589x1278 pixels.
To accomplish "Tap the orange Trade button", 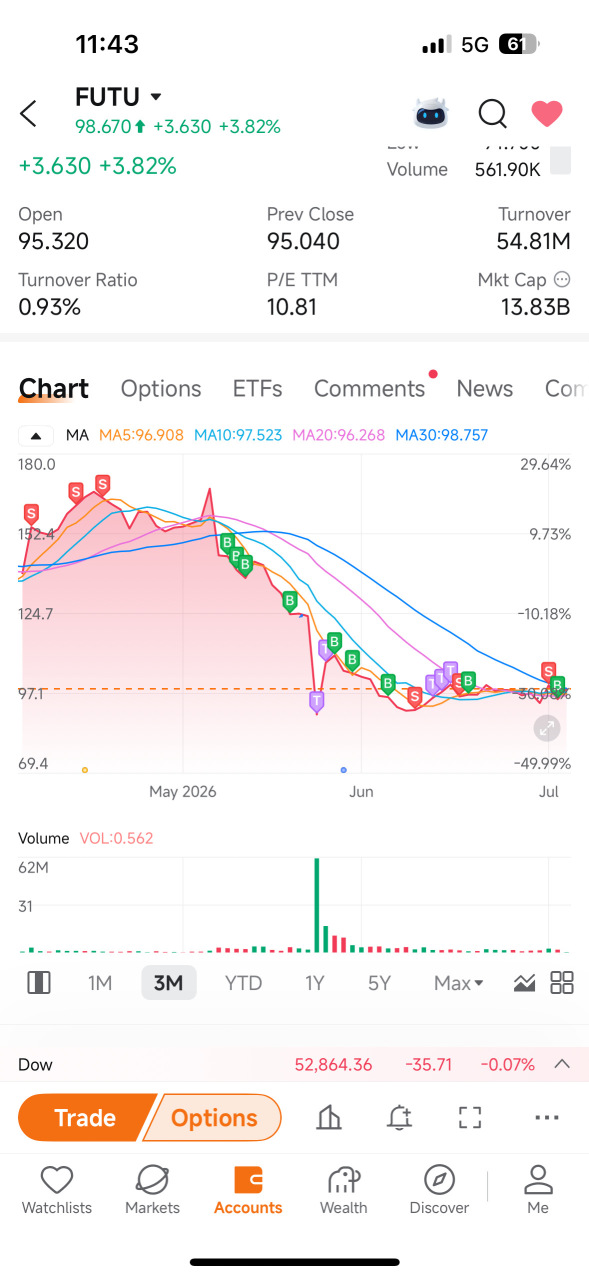I will click(85, 1118).
